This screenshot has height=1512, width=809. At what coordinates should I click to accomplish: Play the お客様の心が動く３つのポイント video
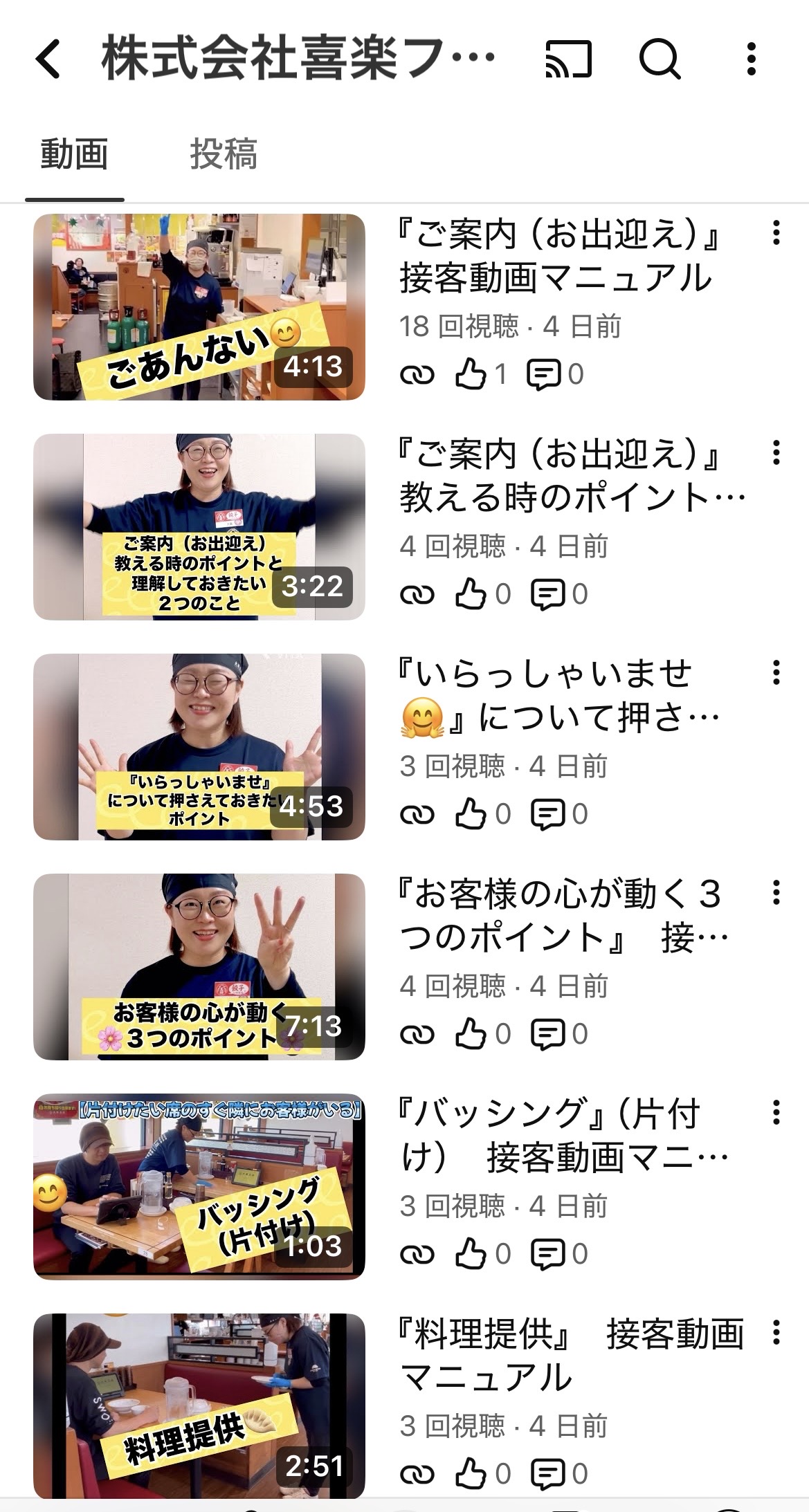click(x=199, y=967)
